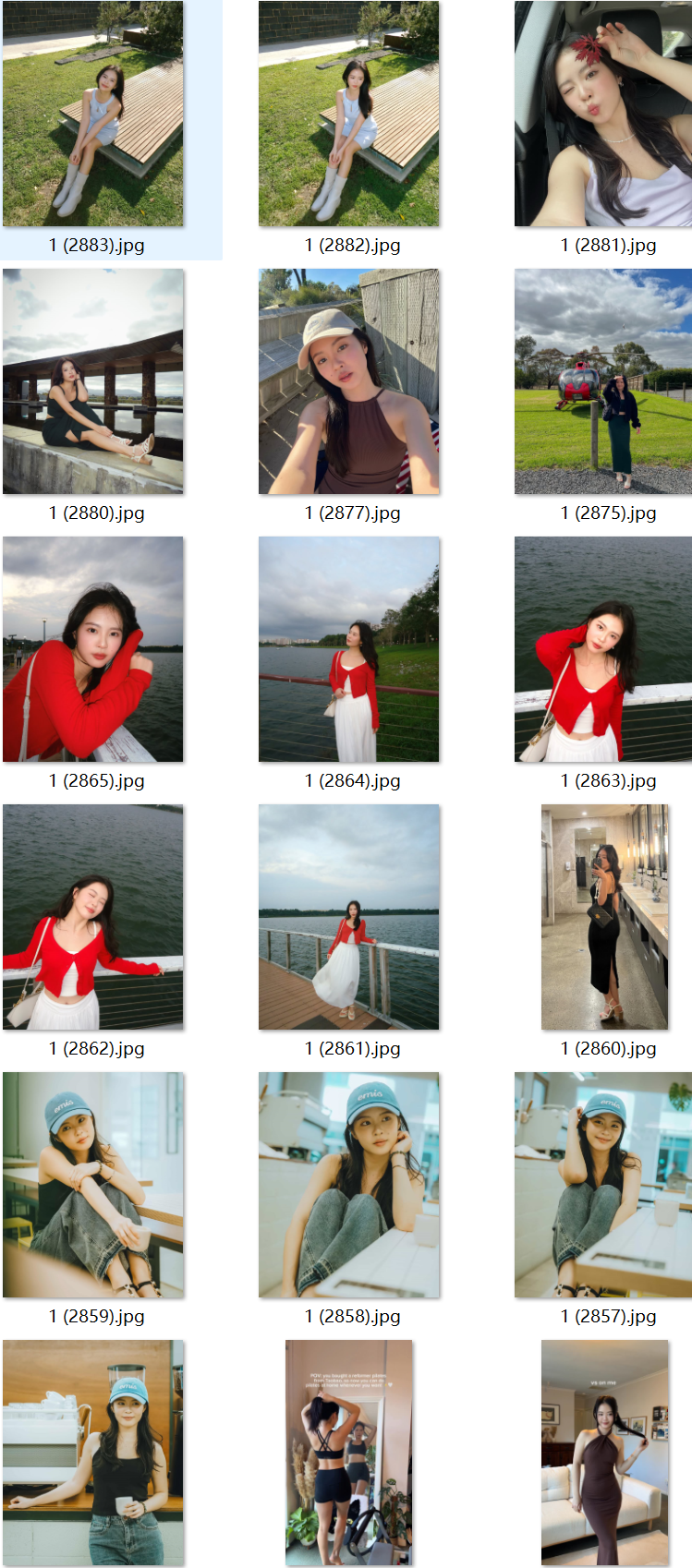
Task: Select the 1 (2858).jpg file
Action: [x=348, y=1185]
